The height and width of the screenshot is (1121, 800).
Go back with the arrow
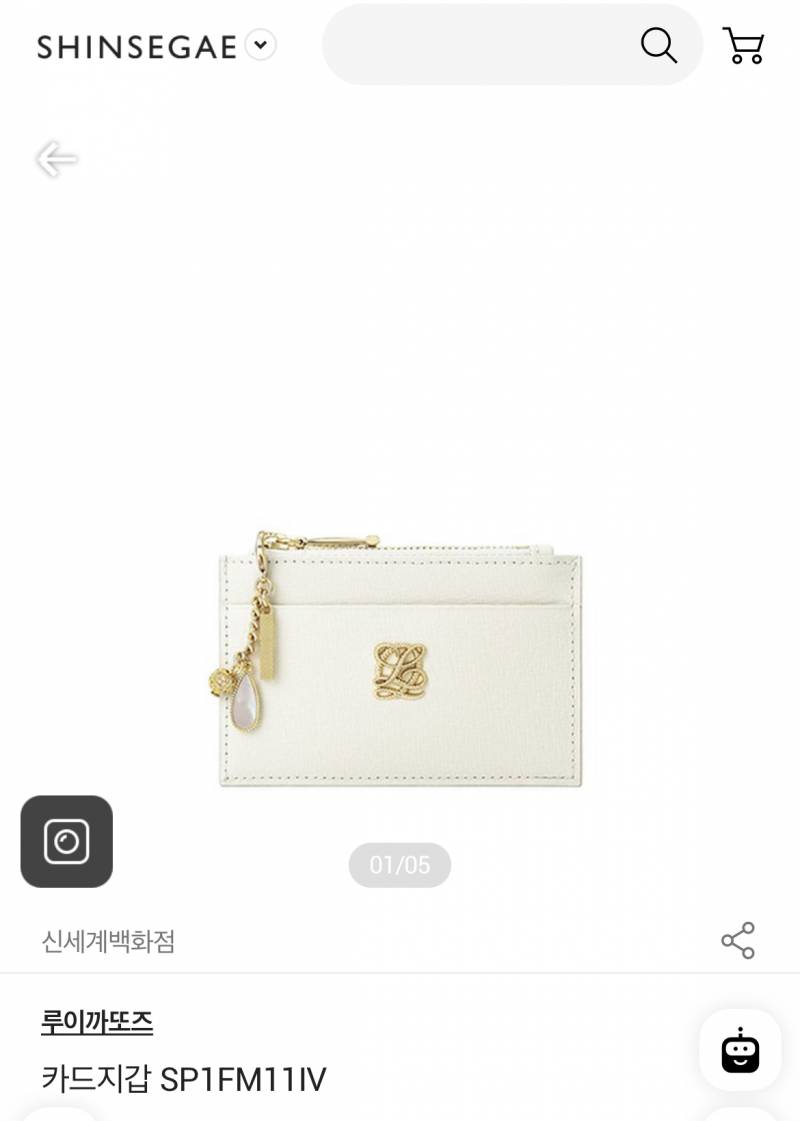pos(56,159)
